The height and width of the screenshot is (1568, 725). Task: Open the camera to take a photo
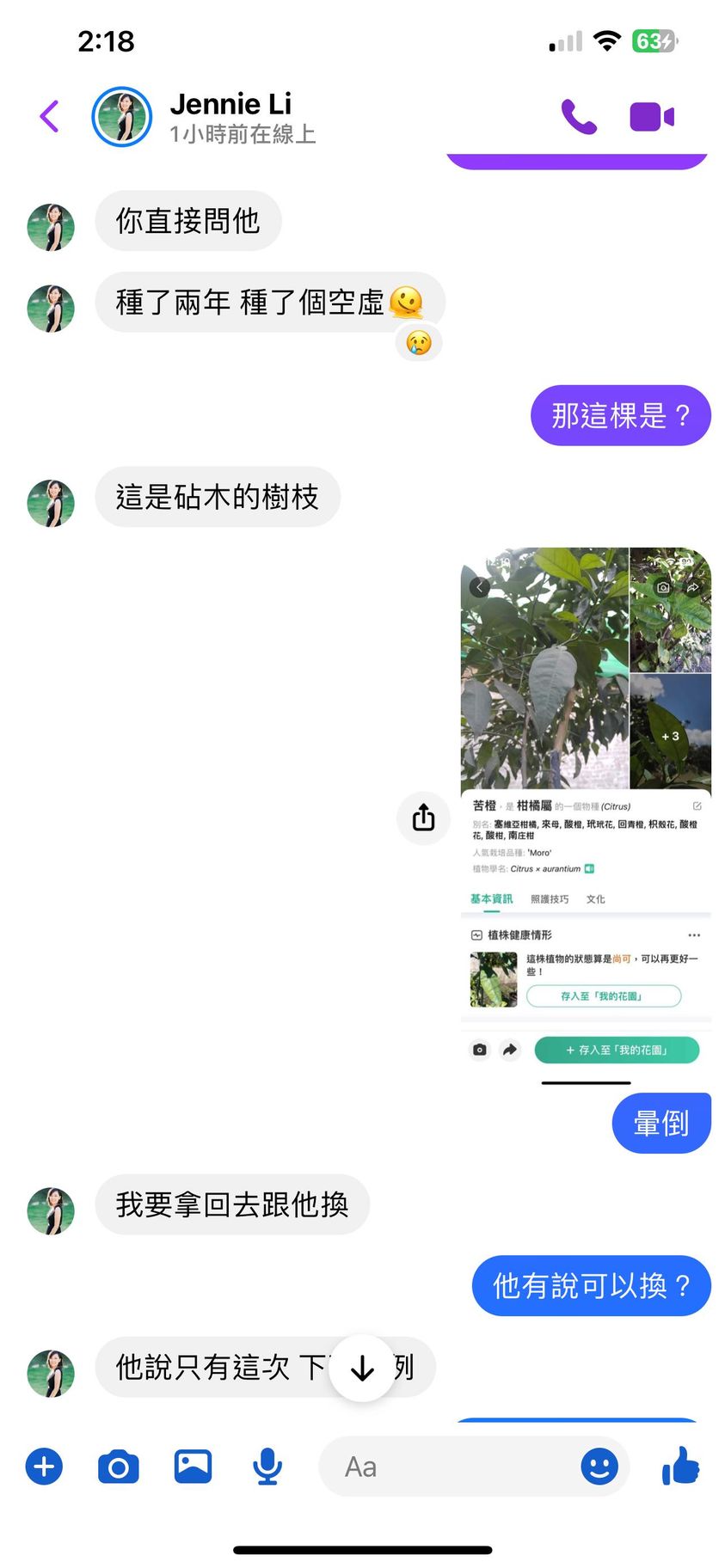[x=119, y=1466]
